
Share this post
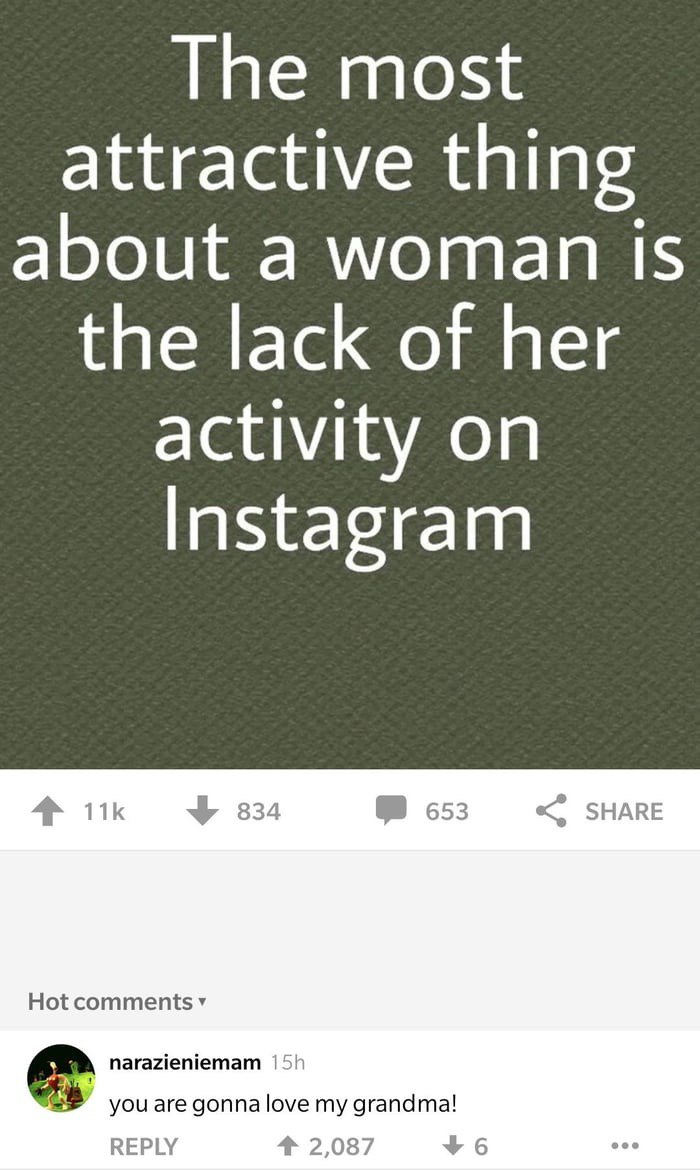click(x=599, y=811)
